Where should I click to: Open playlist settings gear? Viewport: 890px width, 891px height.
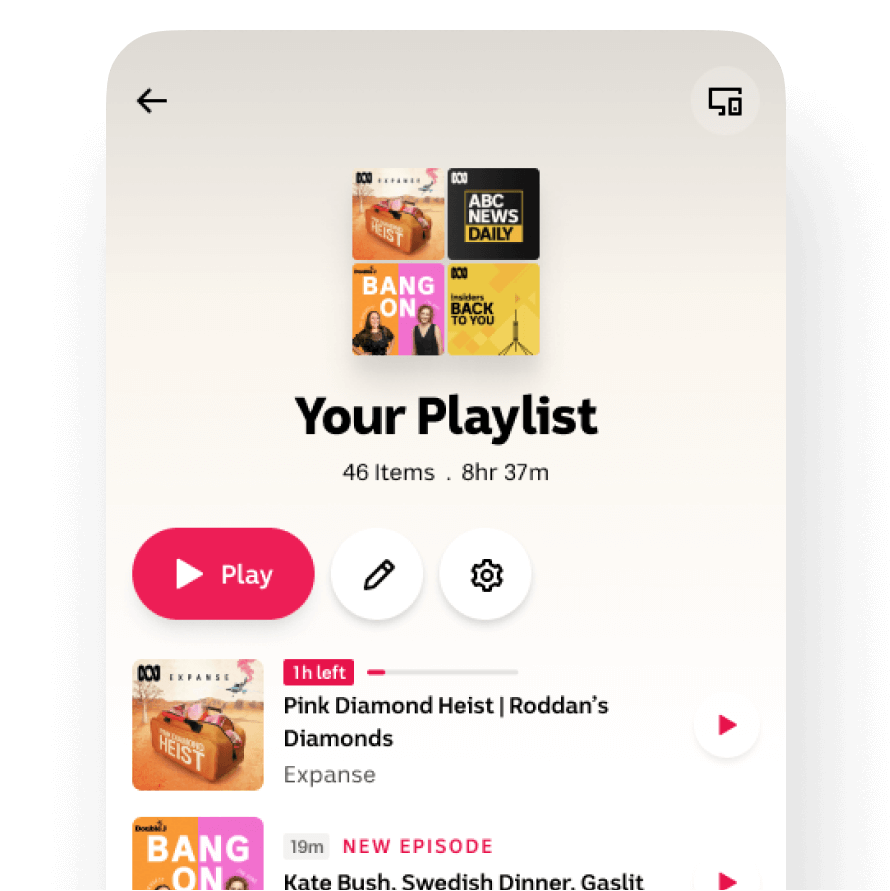(x=486, y=574)
